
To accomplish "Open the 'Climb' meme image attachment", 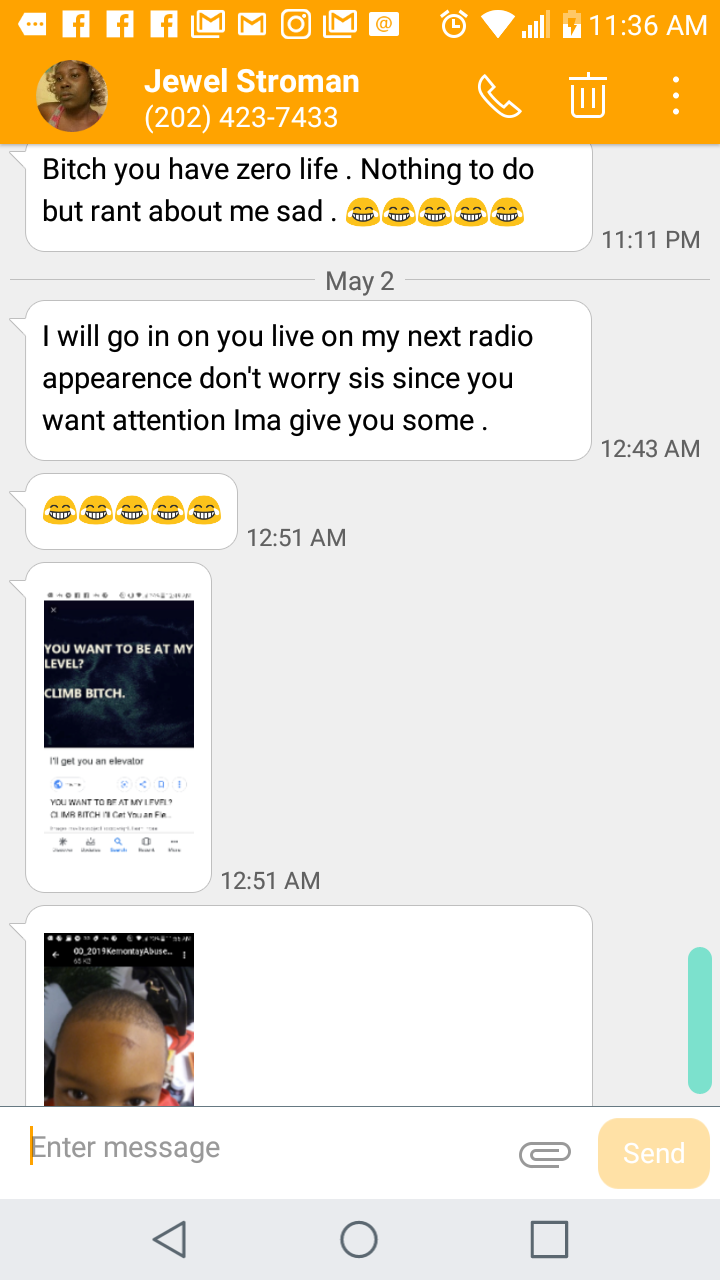I will [119, 727].
